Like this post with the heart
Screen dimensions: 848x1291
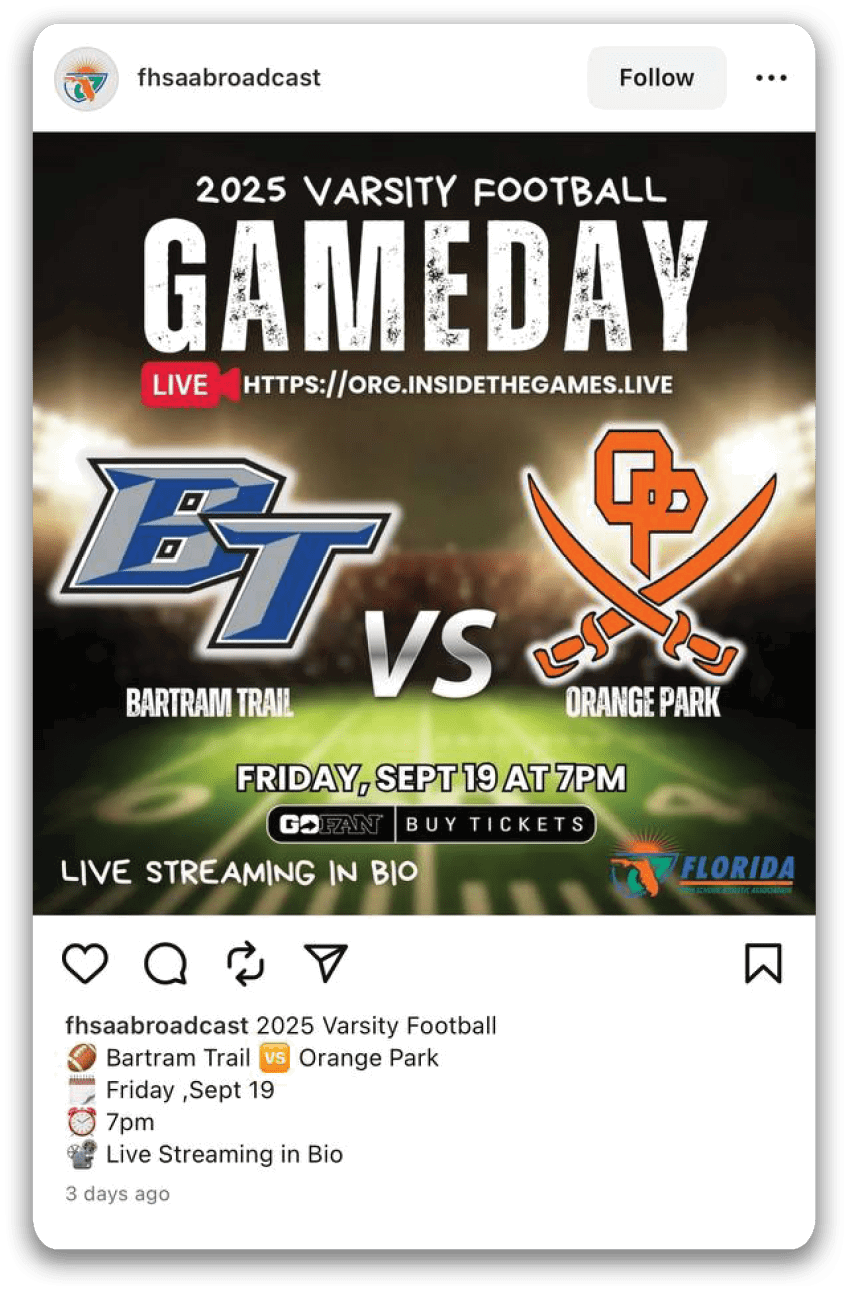tap(85, 964)
